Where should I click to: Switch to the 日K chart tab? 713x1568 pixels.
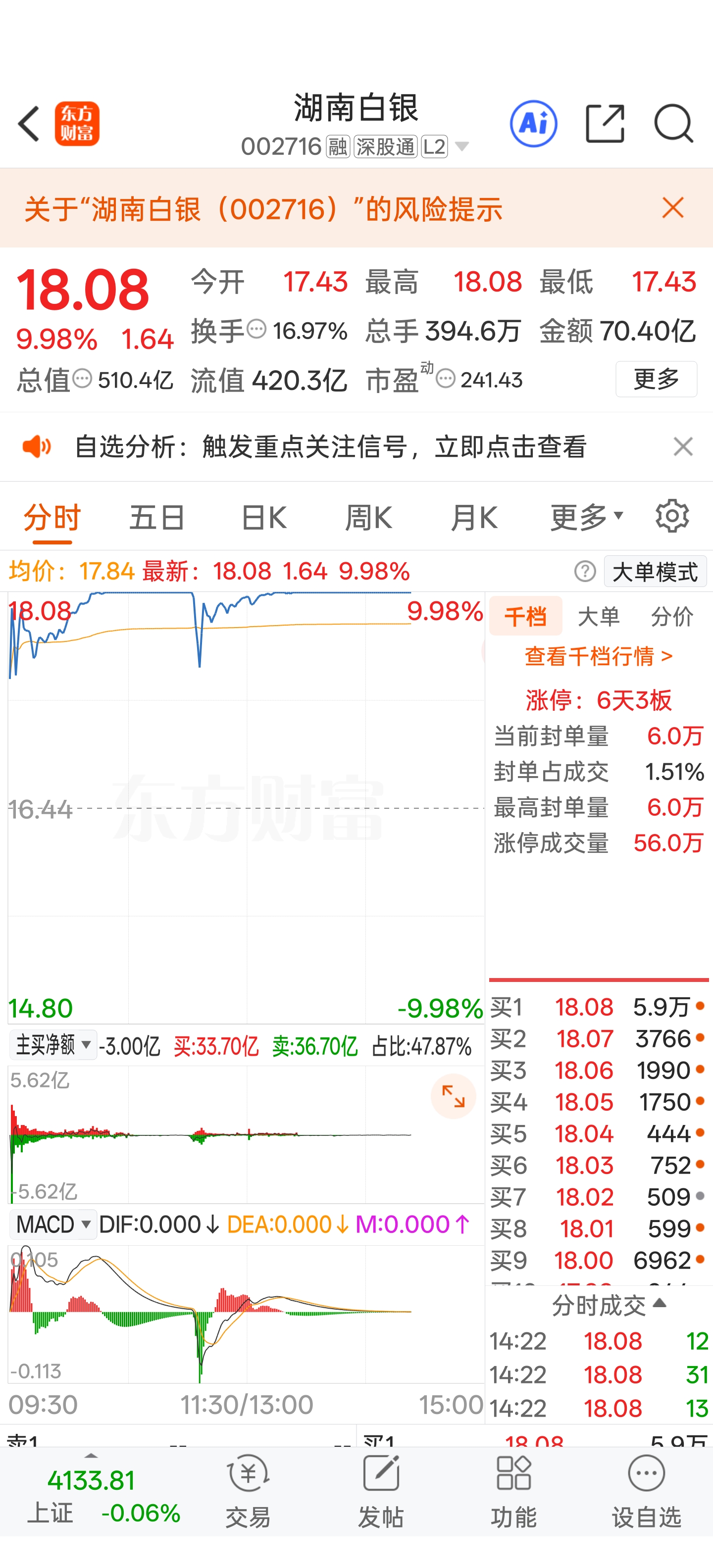[263, 518]
